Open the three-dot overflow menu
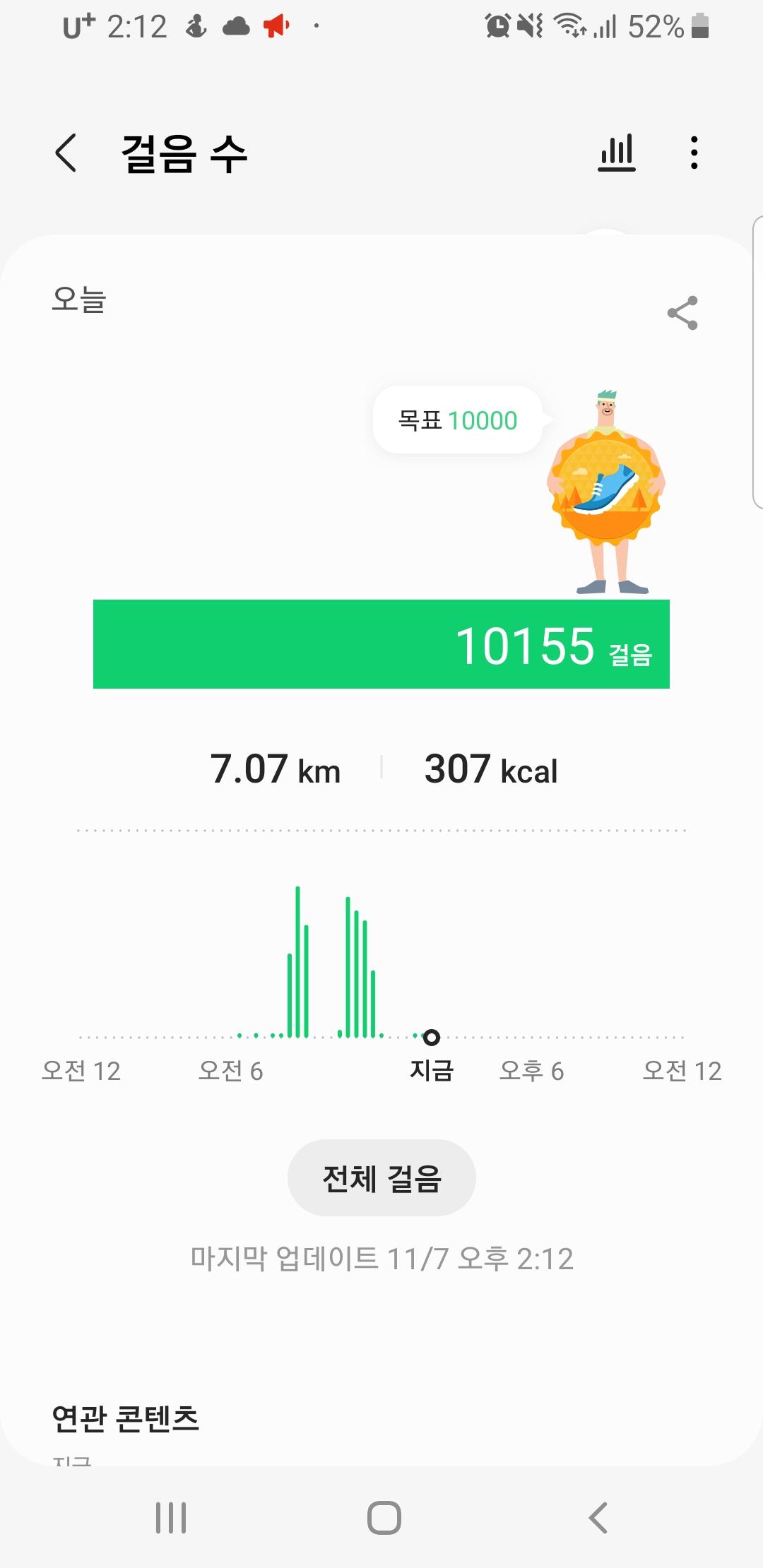This screenshot has height=1568, width=763. click(x=694, y=153)
